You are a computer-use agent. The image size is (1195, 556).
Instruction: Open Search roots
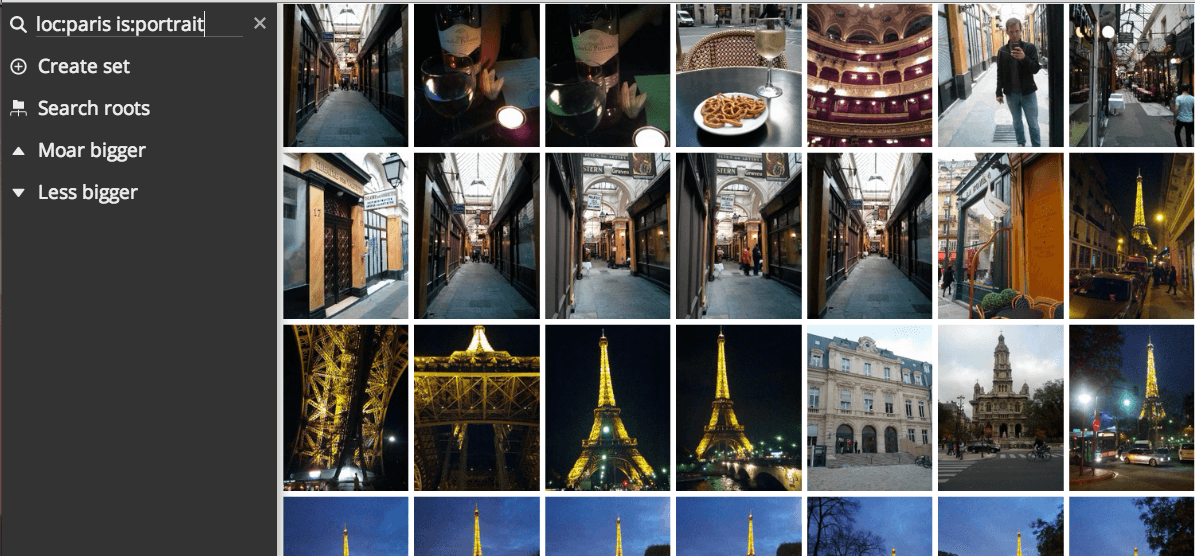[93, 108]
